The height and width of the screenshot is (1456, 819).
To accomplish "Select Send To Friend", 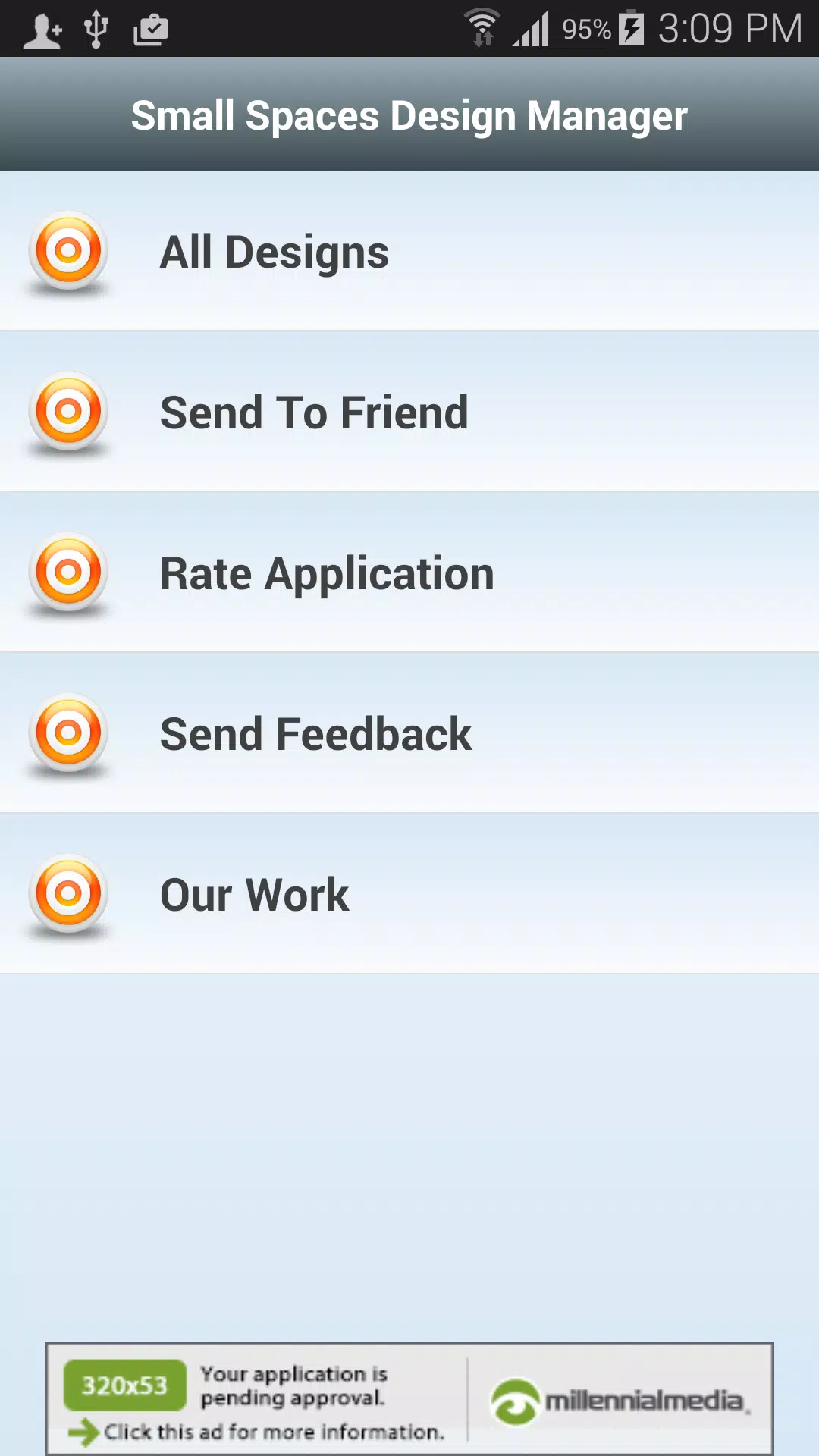I will [409, 412].
